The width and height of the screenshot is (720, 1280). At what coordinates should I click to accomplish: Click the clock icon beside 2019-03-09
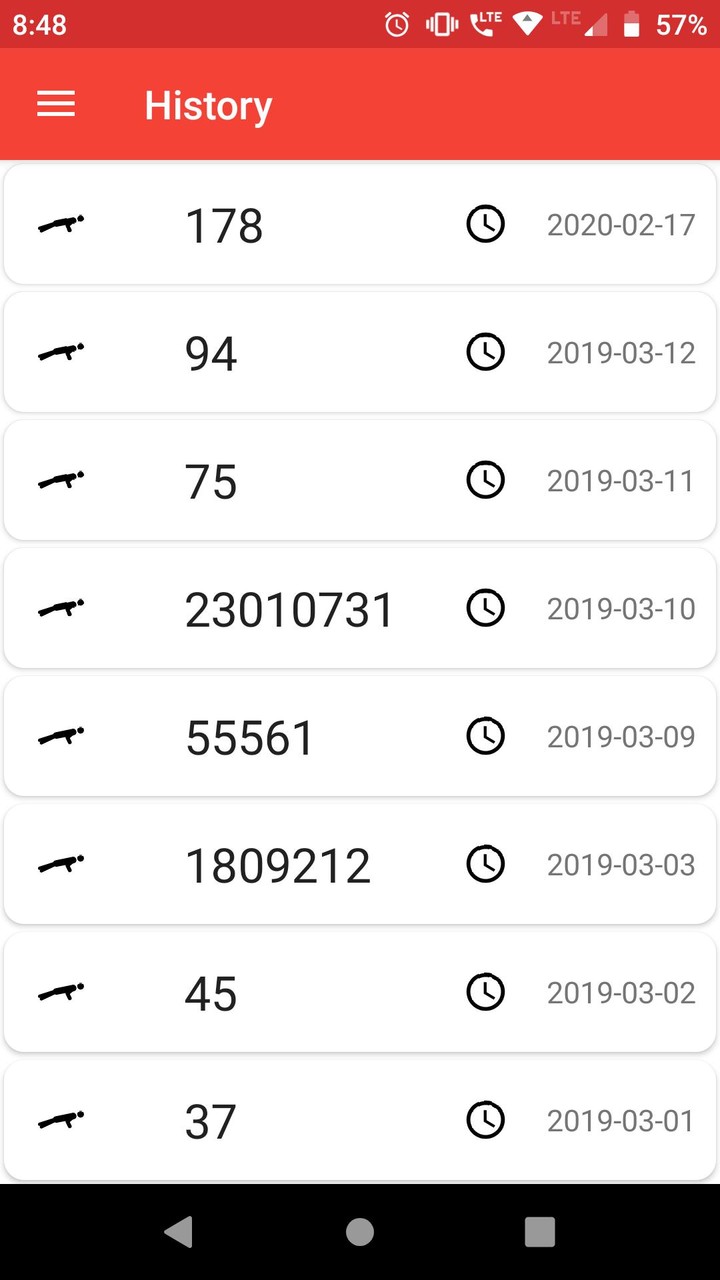click(x=486, y=736)
